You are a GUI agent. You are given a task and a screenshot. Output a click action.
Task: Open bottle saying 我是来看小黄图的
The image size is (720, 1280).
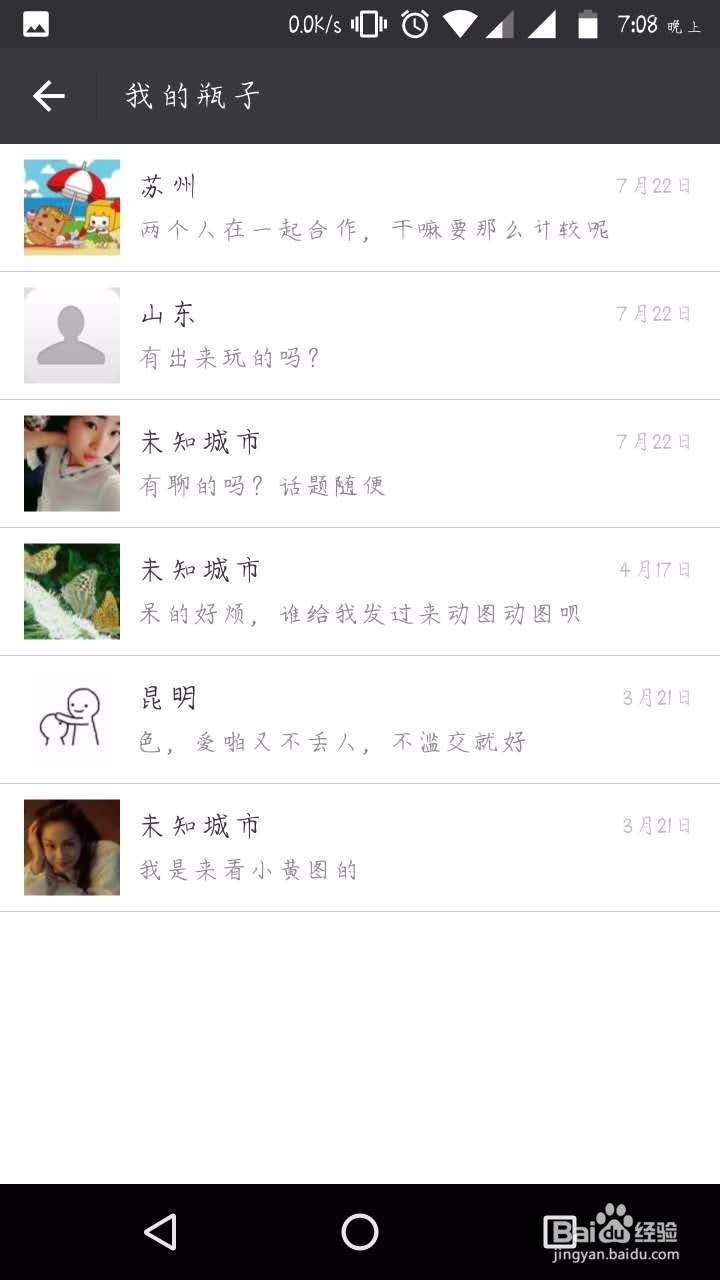(x=360, y=848)
